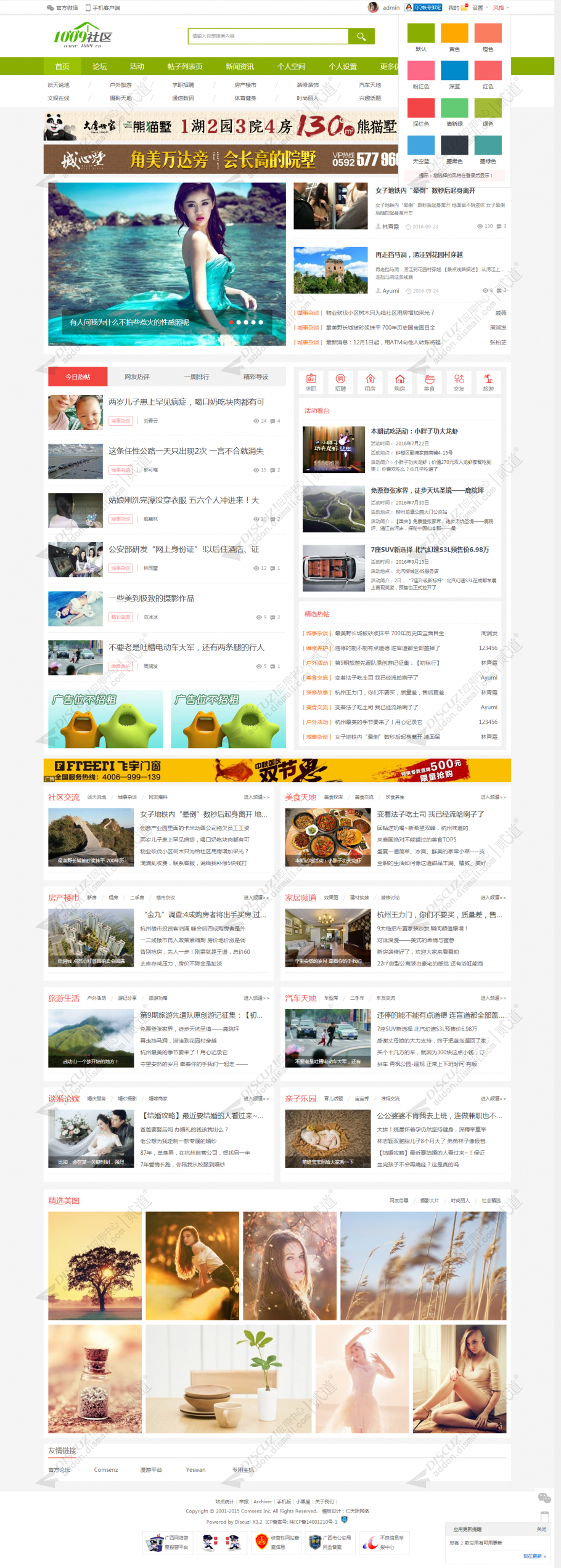Switch to 一周排行 tab

click(x=196, y=376)
